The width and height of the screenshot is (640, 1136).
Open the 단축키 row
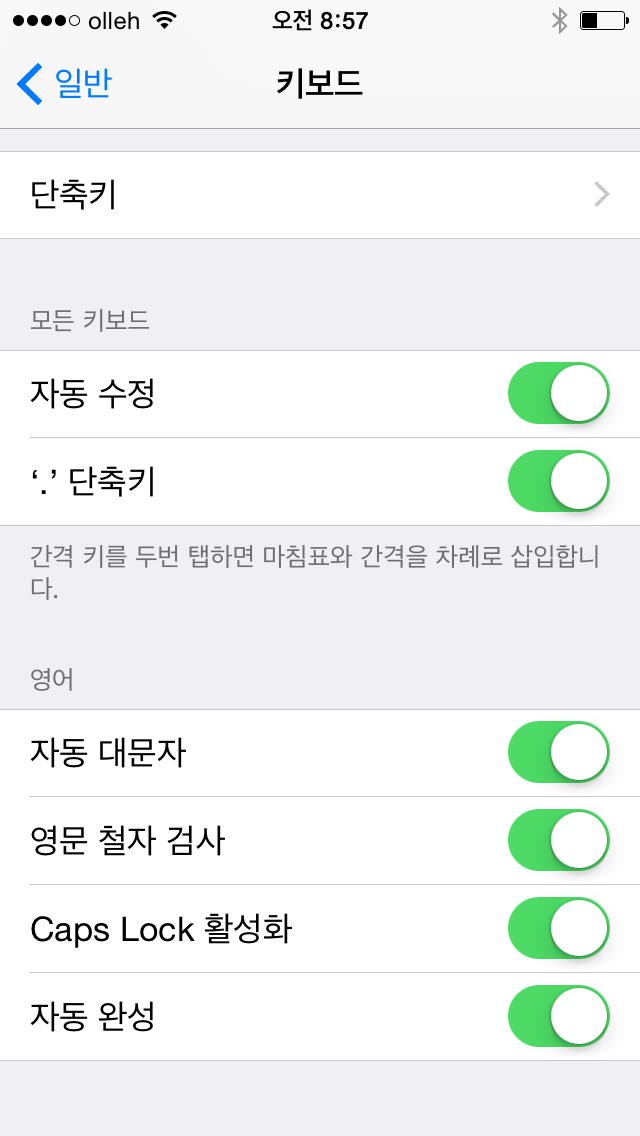pyautogui.click(x=320, y=195)
